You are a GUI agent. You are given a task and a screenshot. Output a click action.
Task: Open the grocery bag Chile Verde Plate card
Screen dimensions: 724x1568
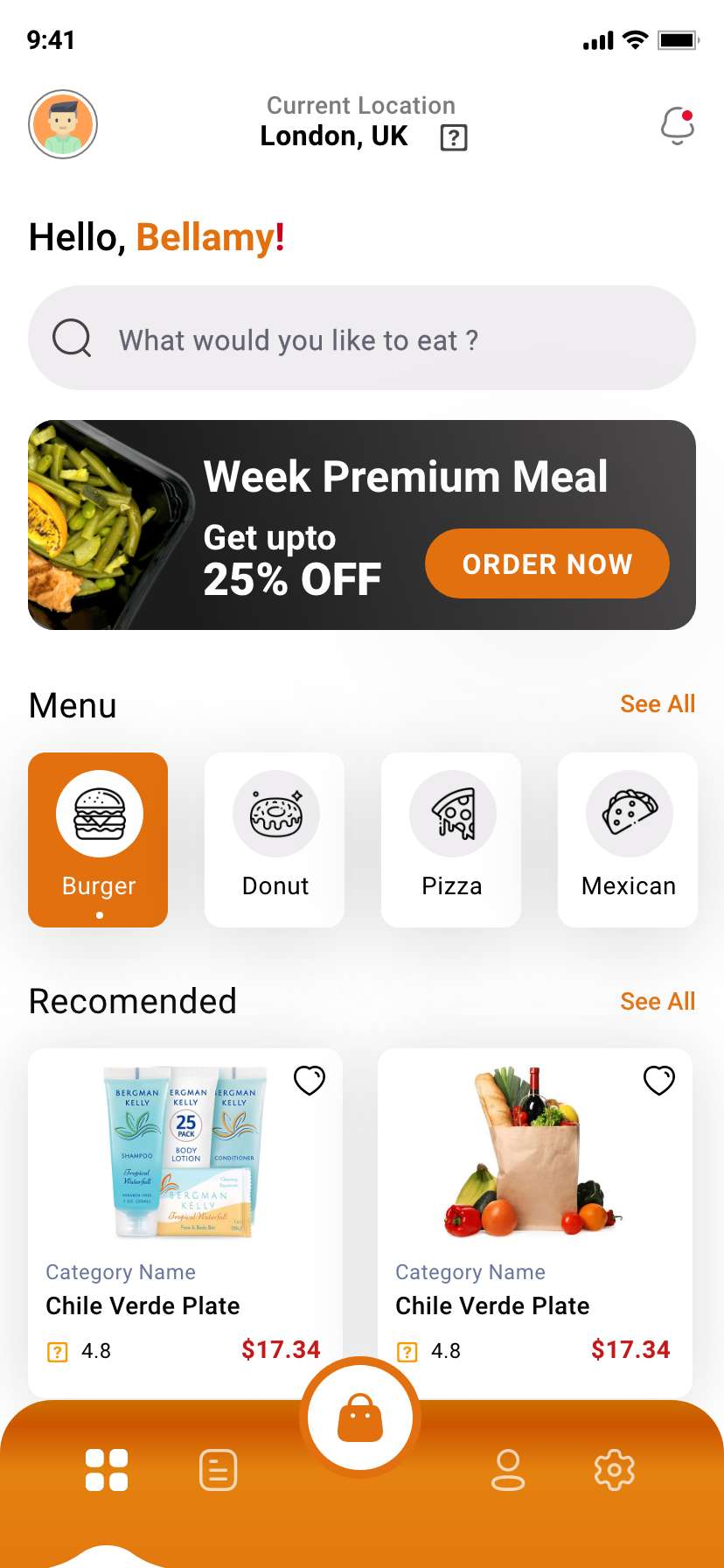click(534, 1225)
